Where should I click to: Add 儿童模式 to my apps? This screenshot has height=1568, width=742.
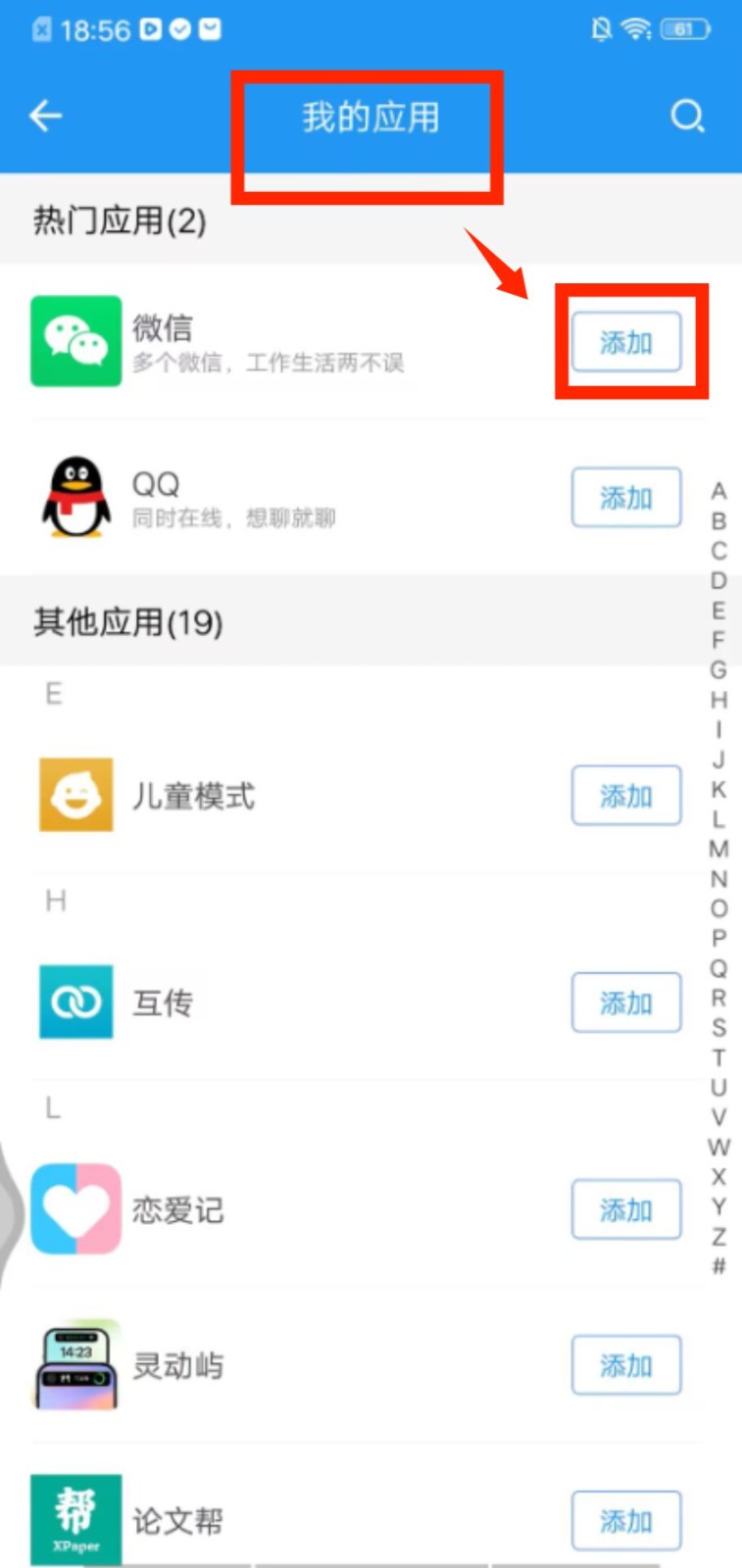click(x=626, y=796)
